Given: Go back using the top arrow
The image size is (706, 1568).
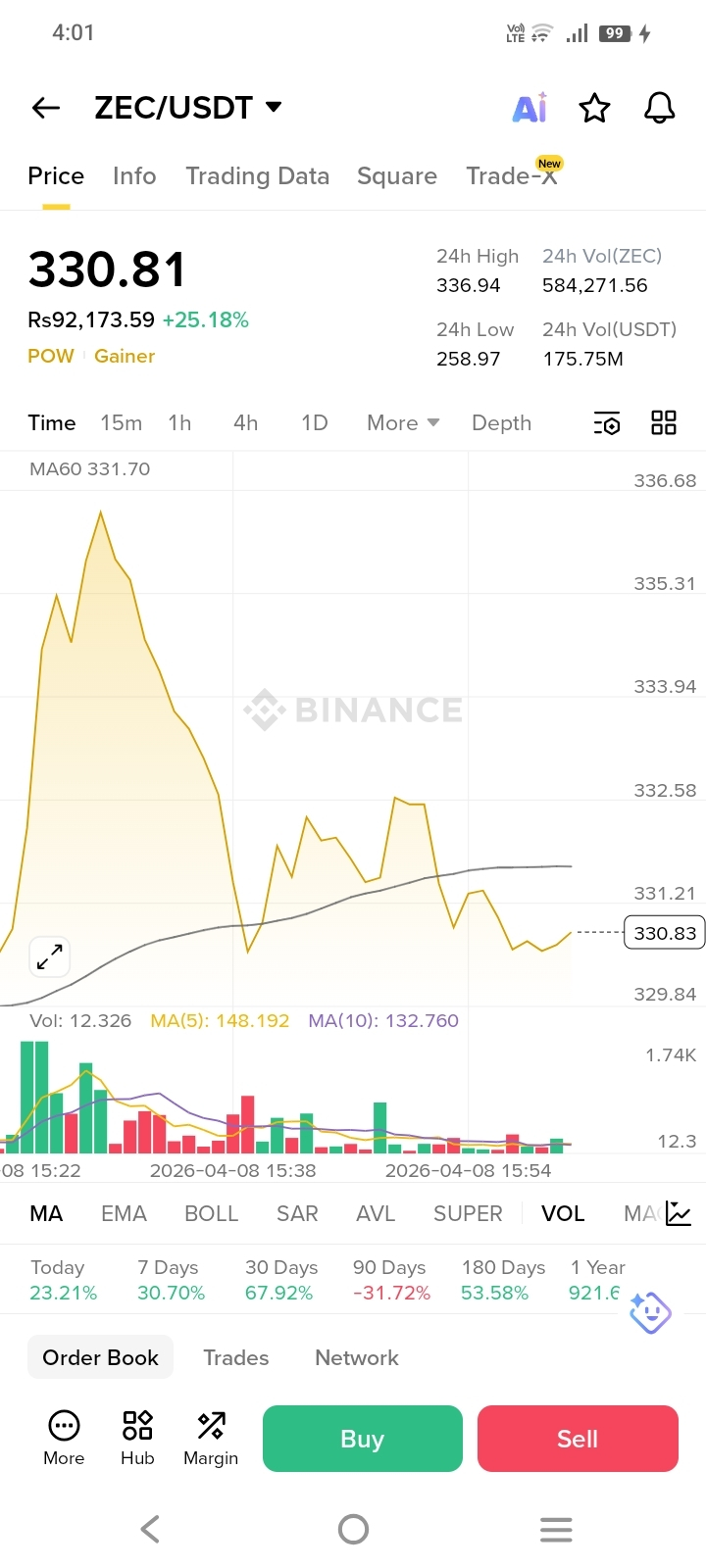Looking at the screenshot, I should (x=46, y=108).
